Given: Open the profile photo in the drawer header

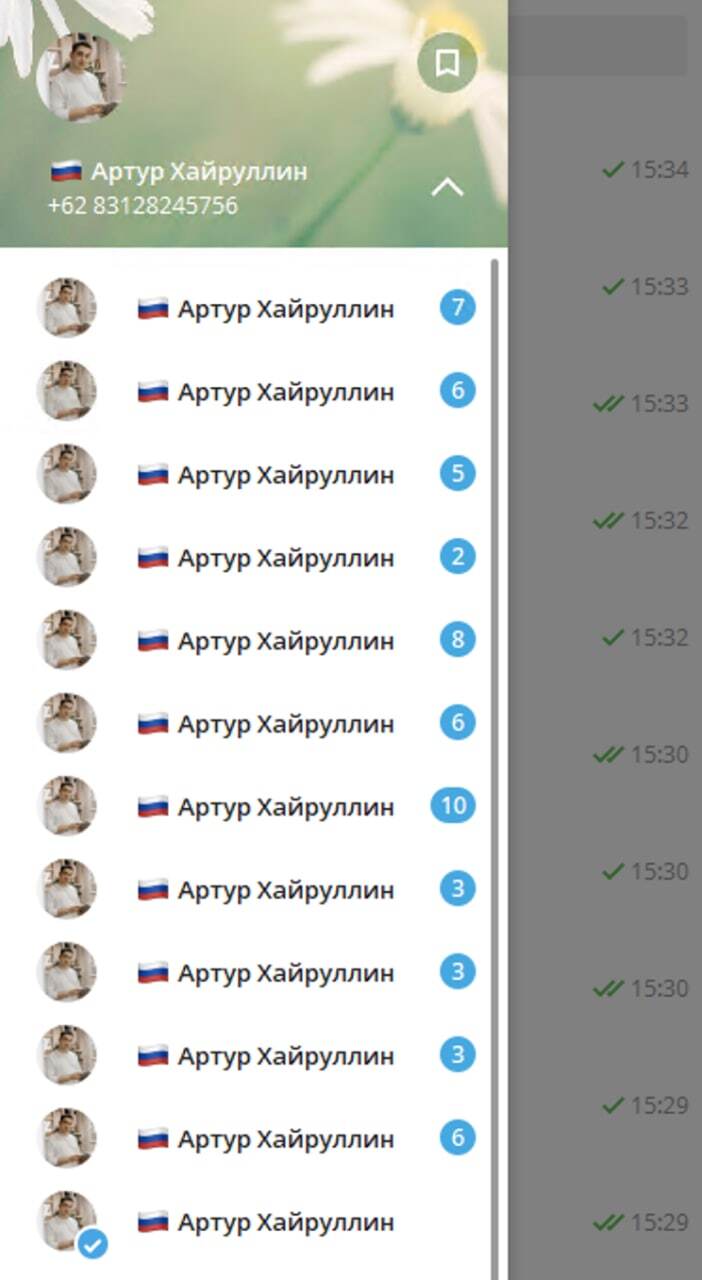Looking at the screenshot, I should pos(80,78).
